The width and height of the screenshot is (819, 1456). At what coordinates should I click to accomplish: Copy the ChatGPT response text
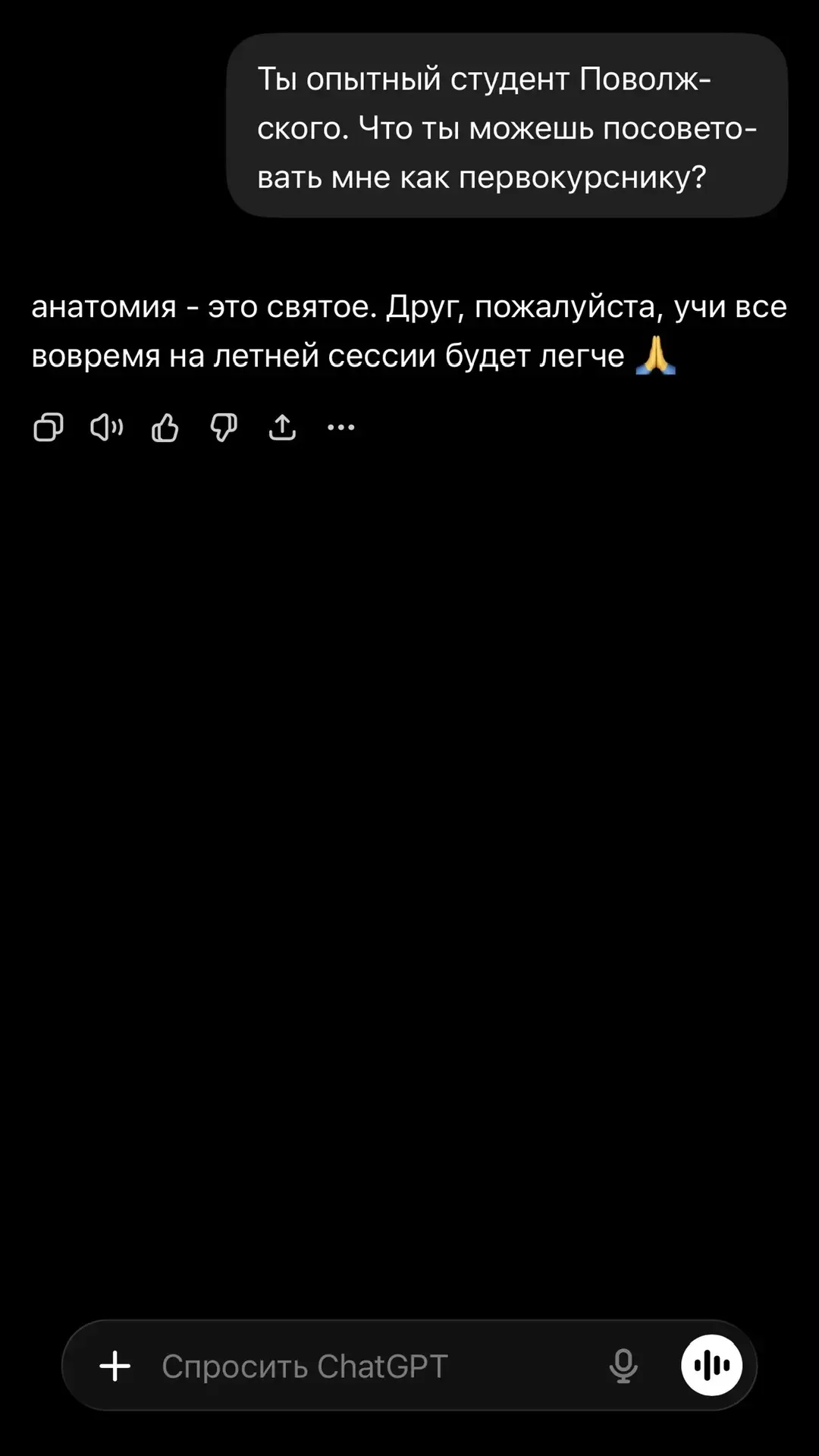pos(48,428)
